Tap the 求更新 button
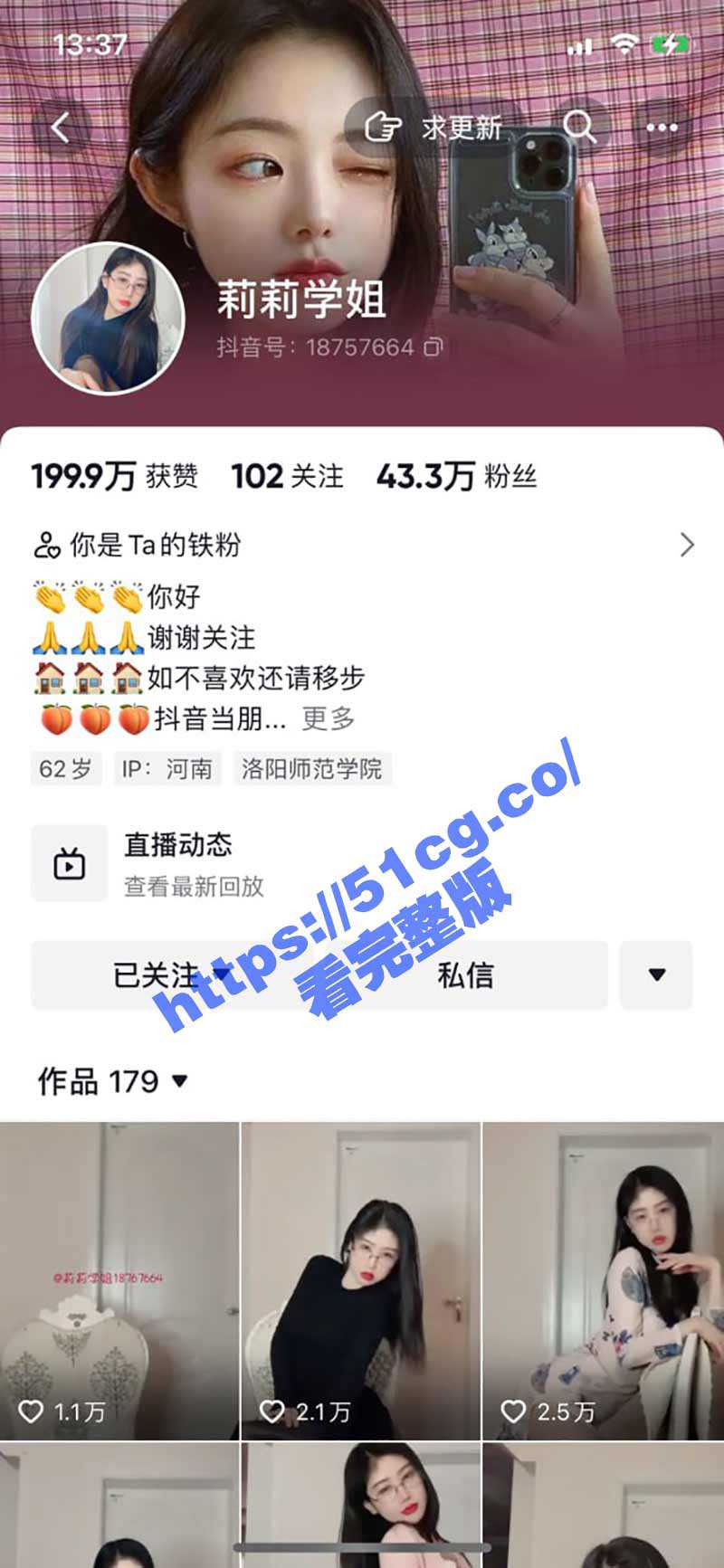Image resolution: width=724 pixels, height=1568 pixels. (x=433, y=128)
